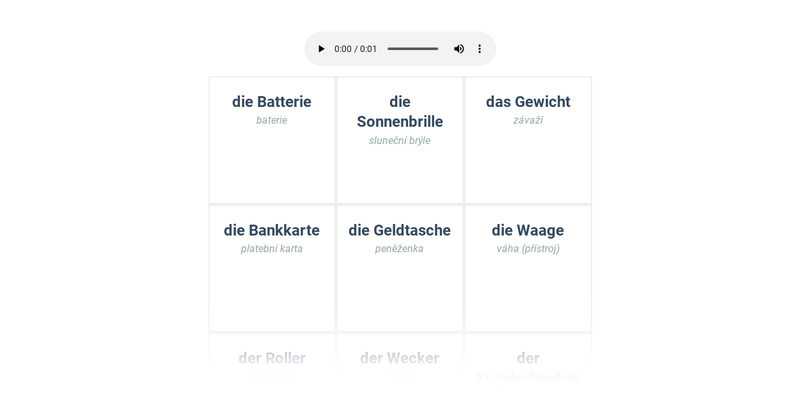The image size is (800, 400).
Task: Play the audio clip
Action: [321, 49]
